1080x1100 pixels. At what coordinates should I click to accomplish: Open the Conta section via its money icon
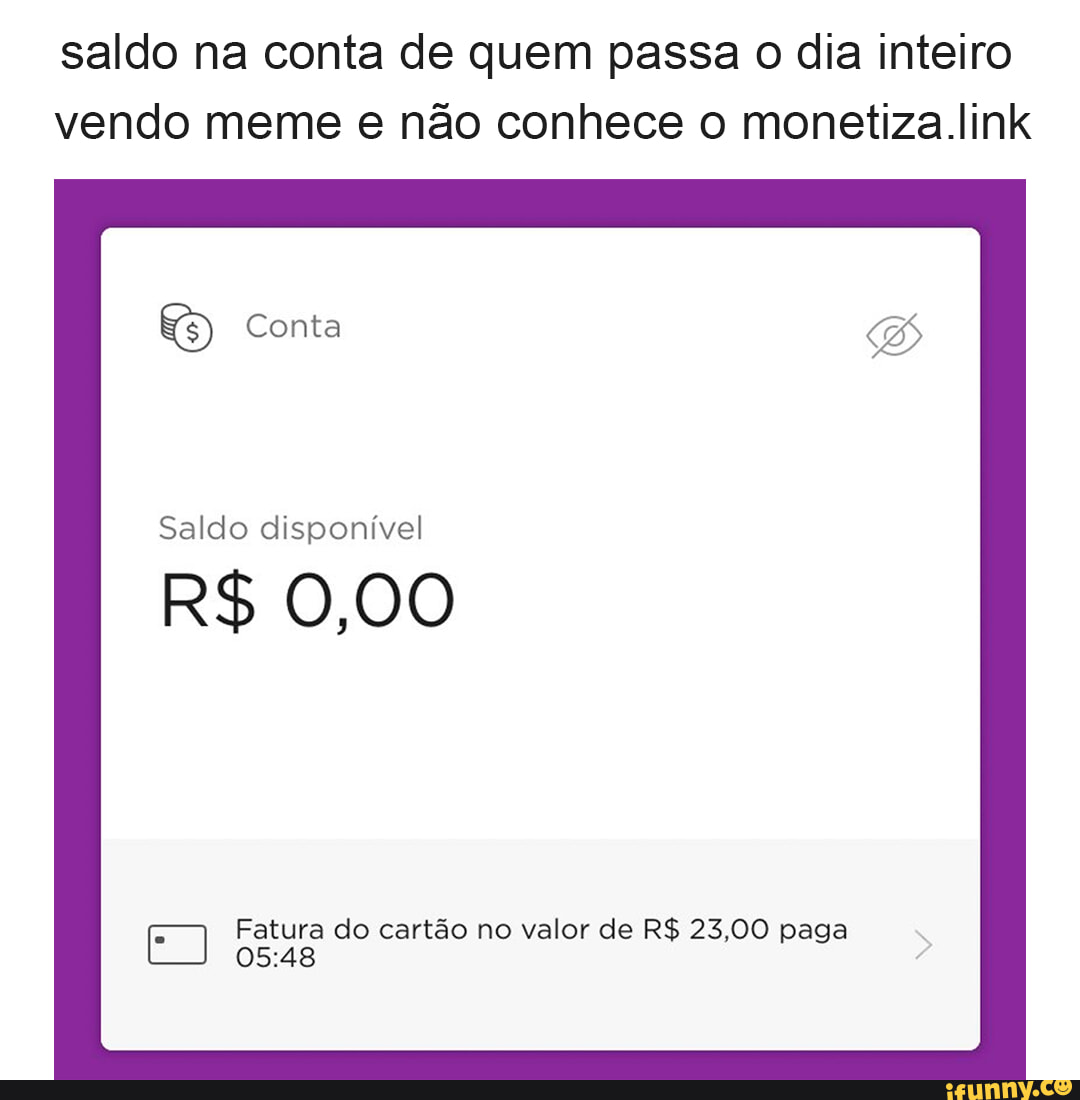(x=186, y=328)
